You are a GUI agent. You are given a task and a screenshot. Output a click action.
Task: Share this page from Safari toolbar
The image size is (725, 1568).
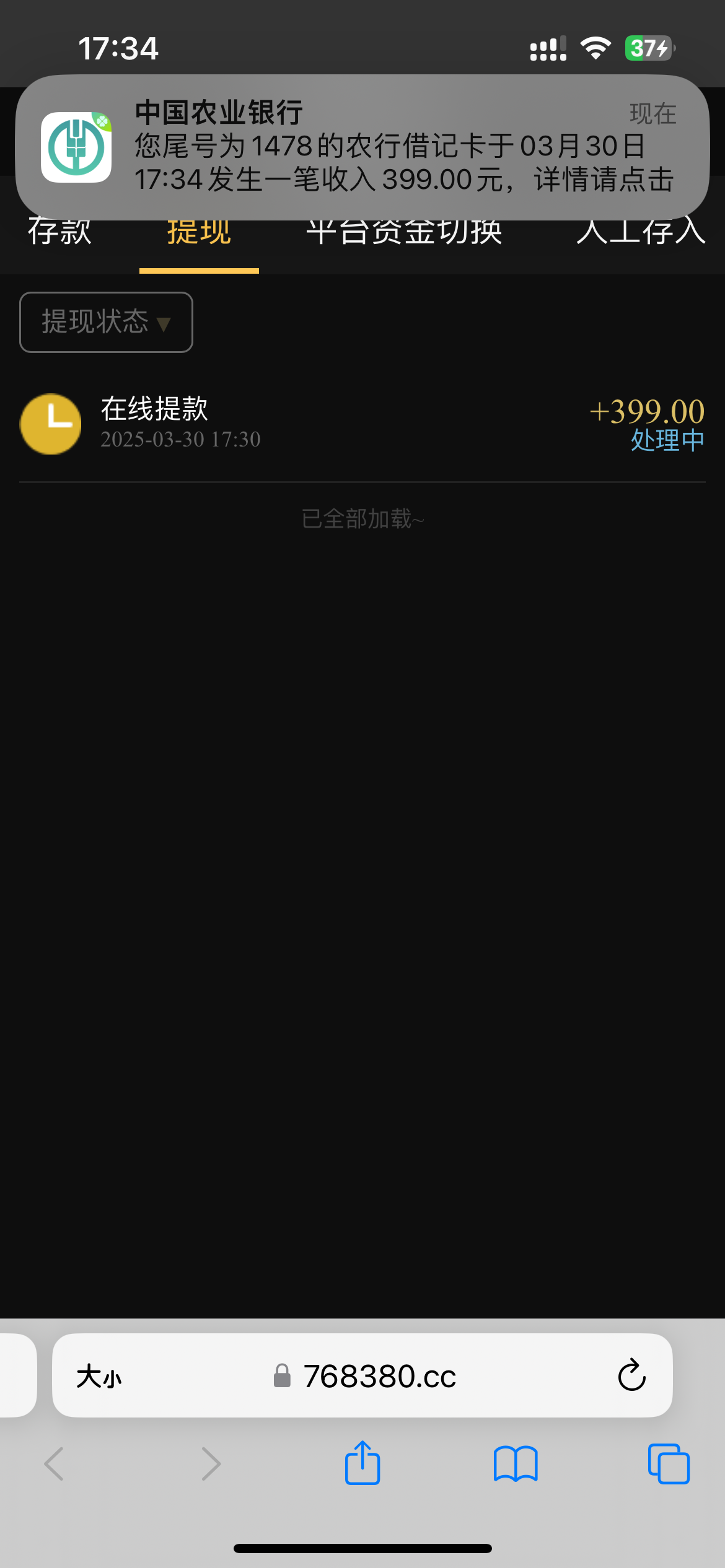coord(362,1463)
